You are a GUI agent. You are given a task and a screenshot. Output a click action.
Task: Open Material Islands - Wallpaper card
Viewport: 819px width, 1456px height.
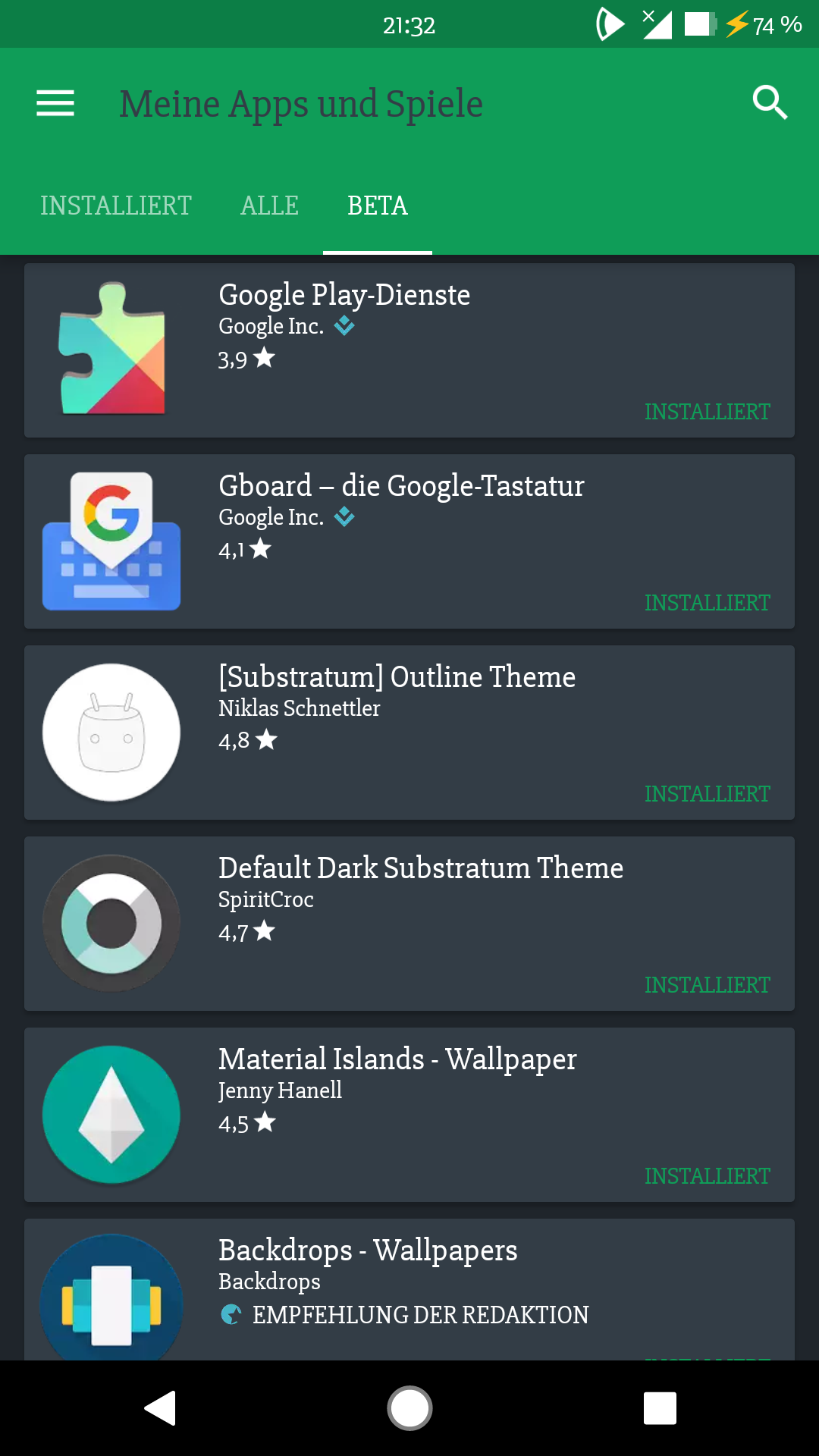coord(409,1115)
